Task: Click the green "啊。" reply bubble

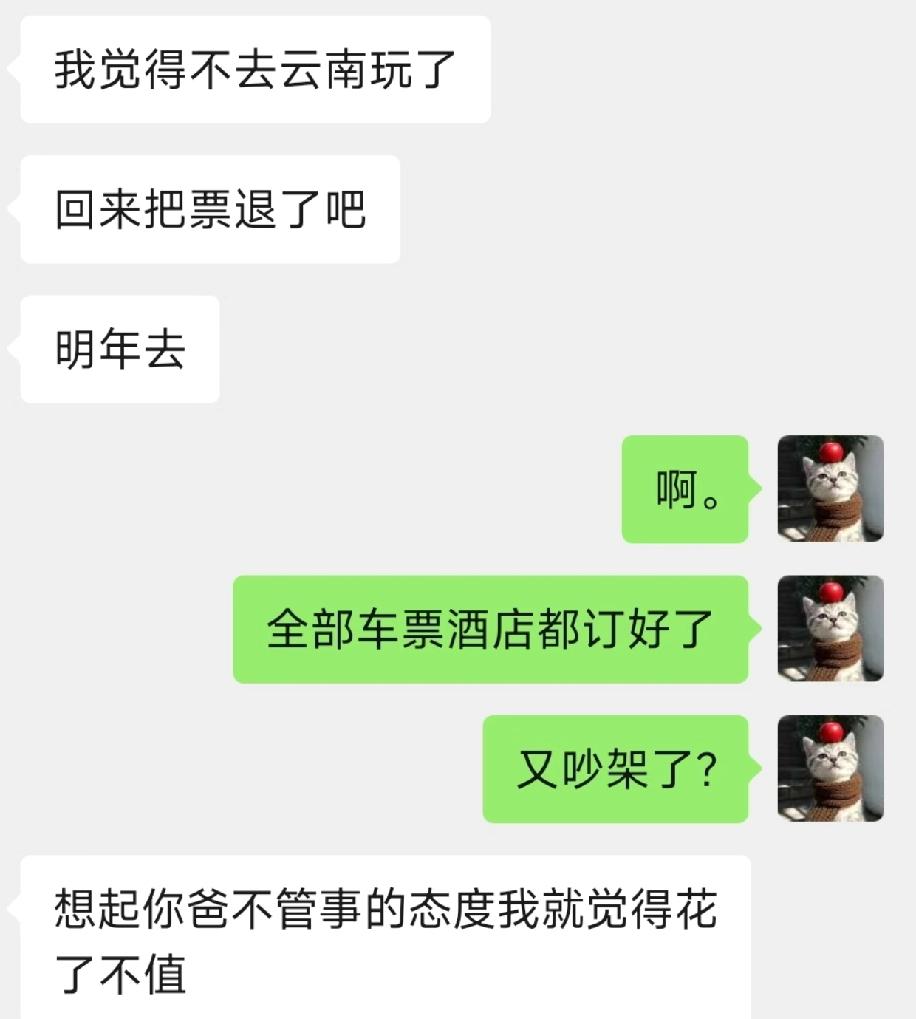Action: [x=686, y=490]
